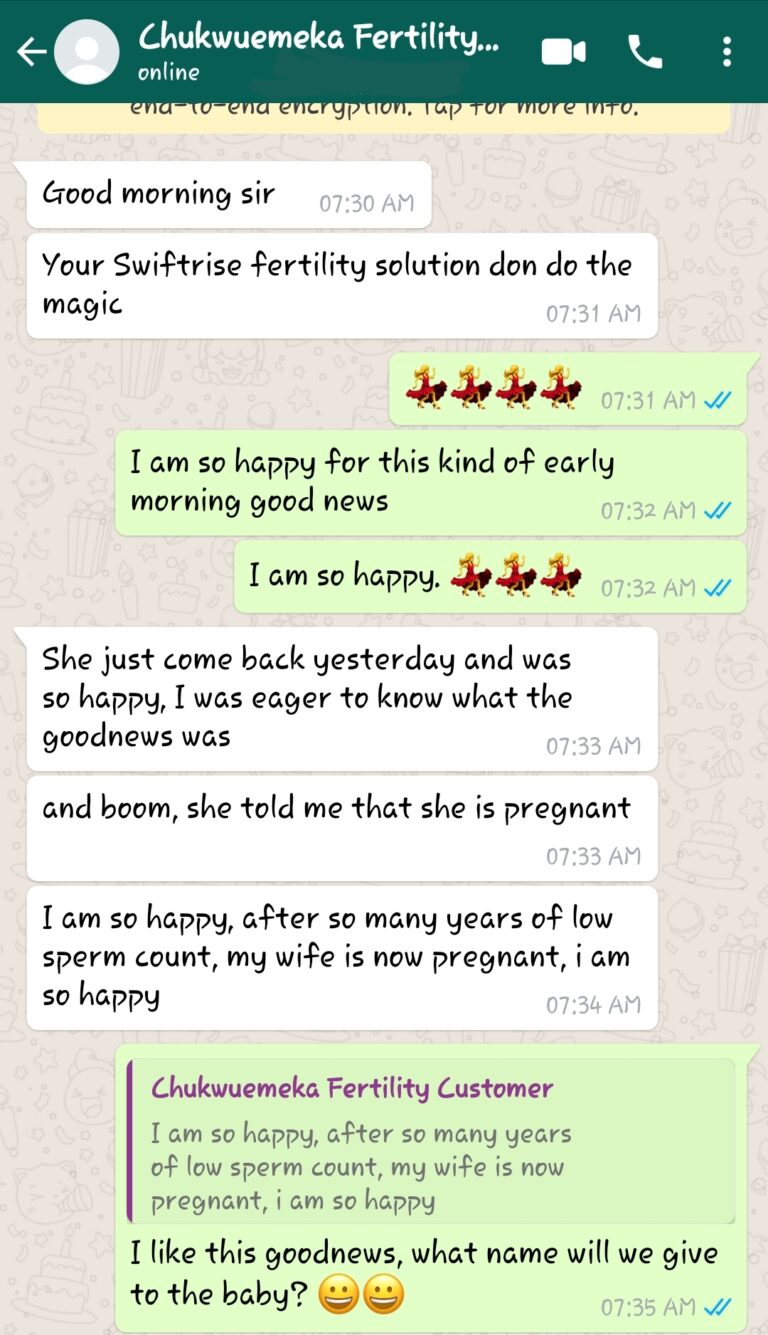Start a video call
768x1335 pixels.
coord(563,52)
